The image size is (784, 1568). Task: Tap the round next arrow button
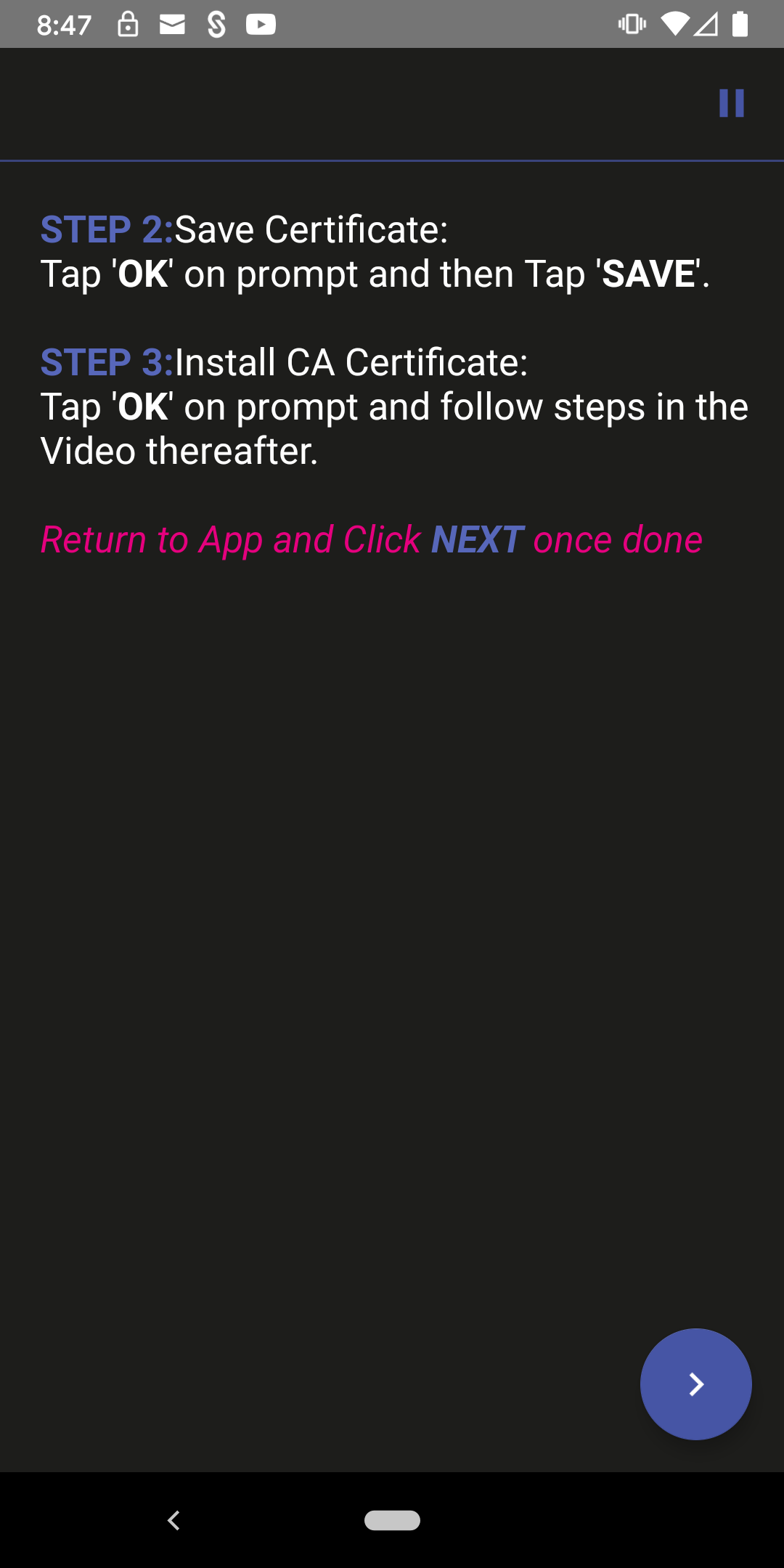tap(695, 1384)
